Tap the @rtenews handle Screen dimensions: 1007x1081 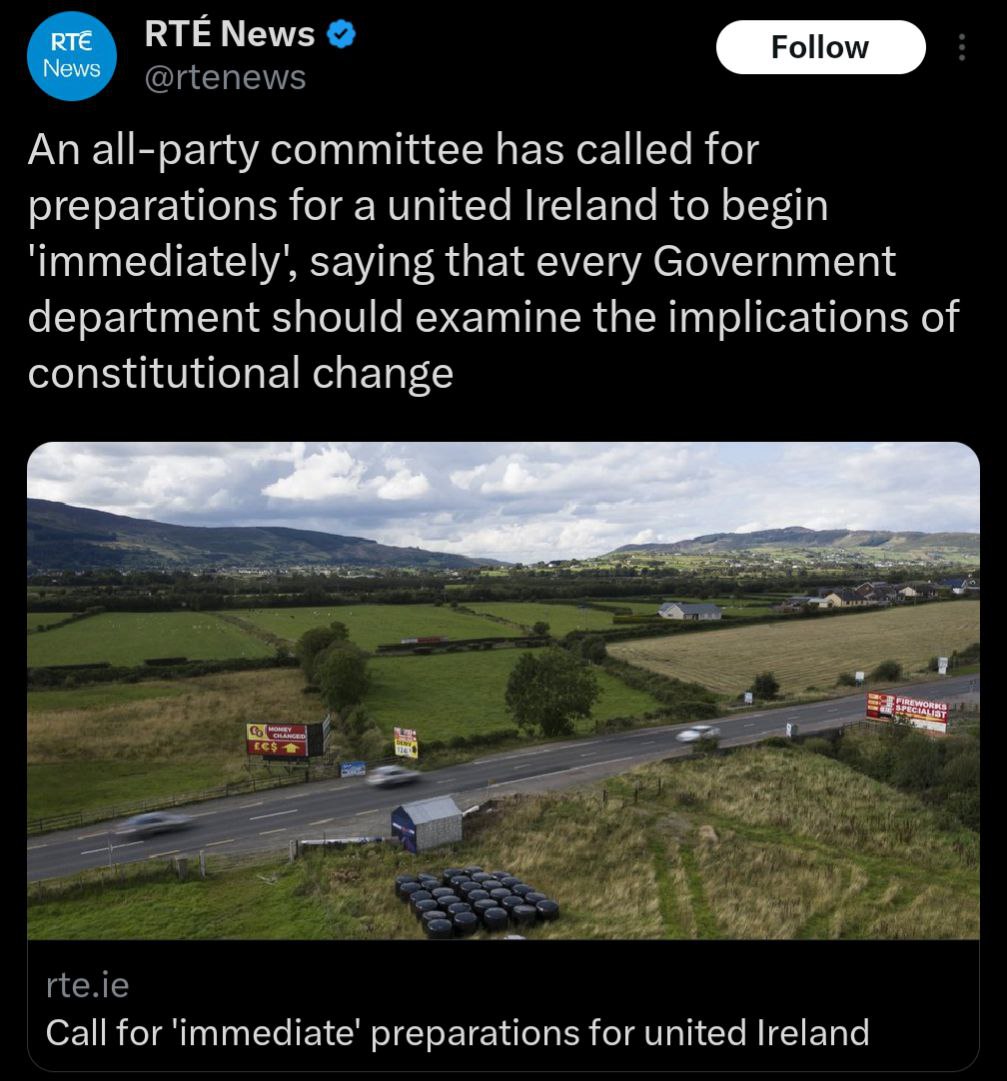tap(224, 77)
